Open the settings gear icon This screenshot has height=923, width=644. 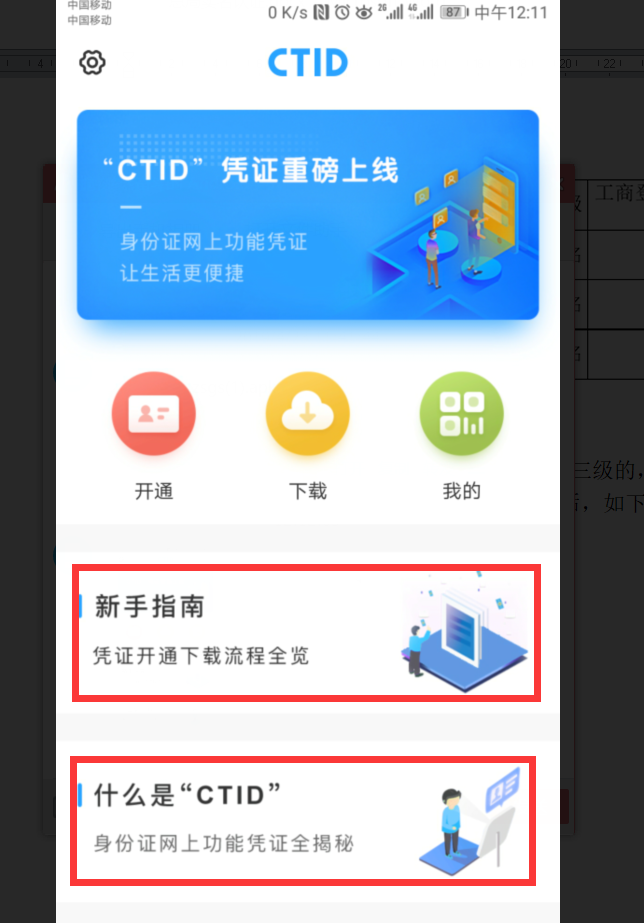click(x=92, y=63)
